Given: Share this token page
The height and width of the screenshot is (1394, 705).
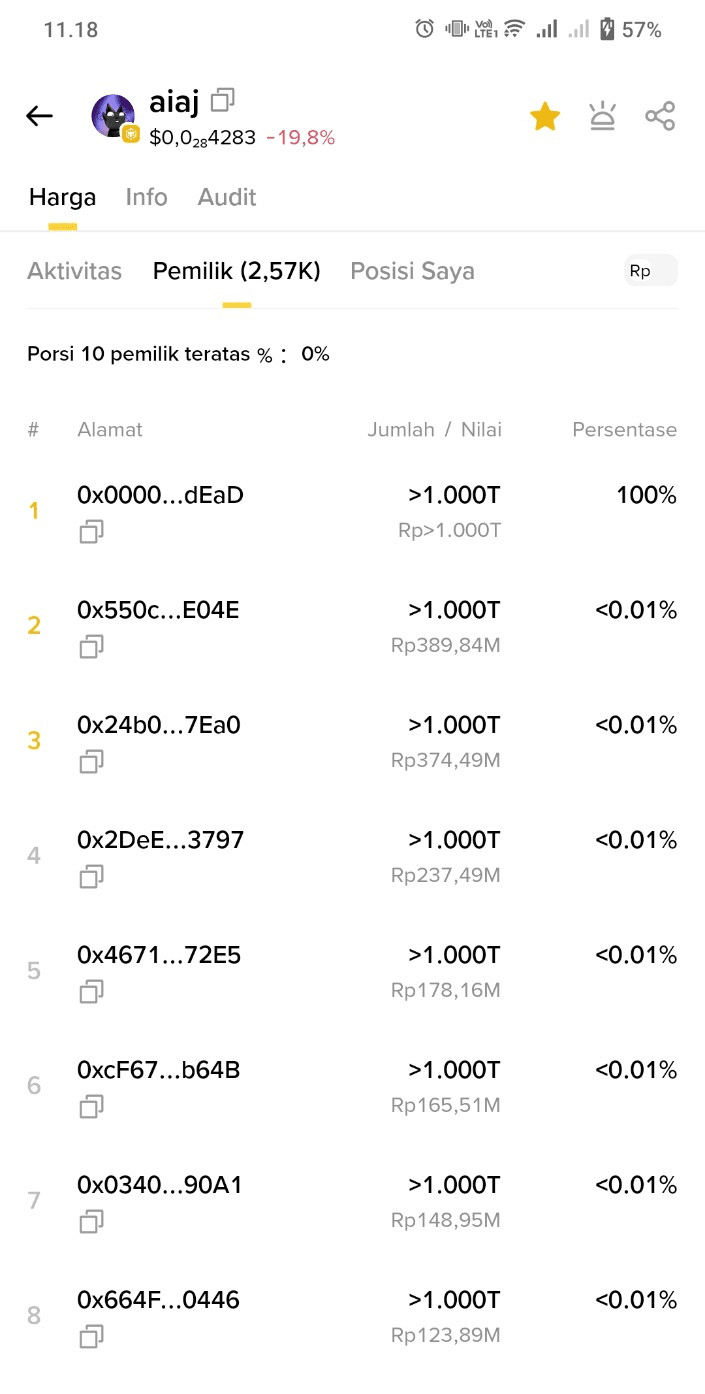Looking at the screenshot, I should (660, 116).
